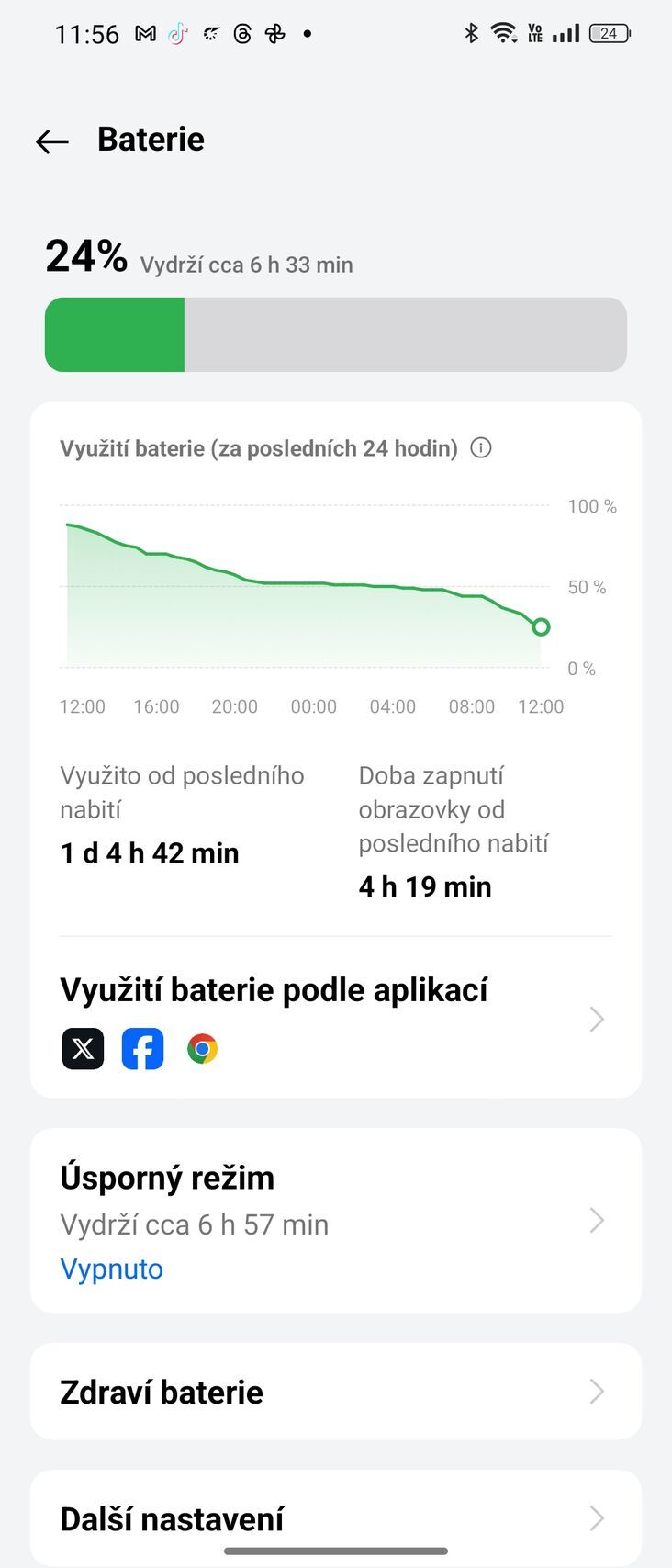This screenshot has width=672, height=1568.
Task: Select the current point on battery graph
Action: click(x=541, y=626)
